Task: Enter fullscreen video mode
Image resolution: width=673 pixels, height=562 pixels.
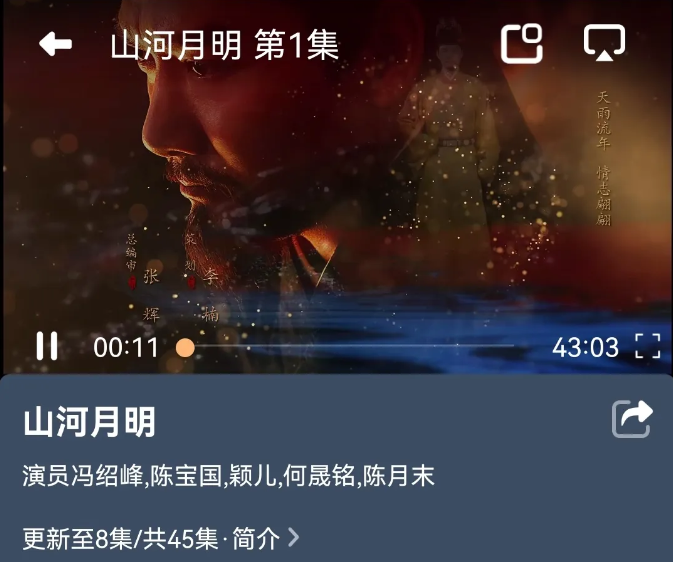Action: tap(648, 347)
